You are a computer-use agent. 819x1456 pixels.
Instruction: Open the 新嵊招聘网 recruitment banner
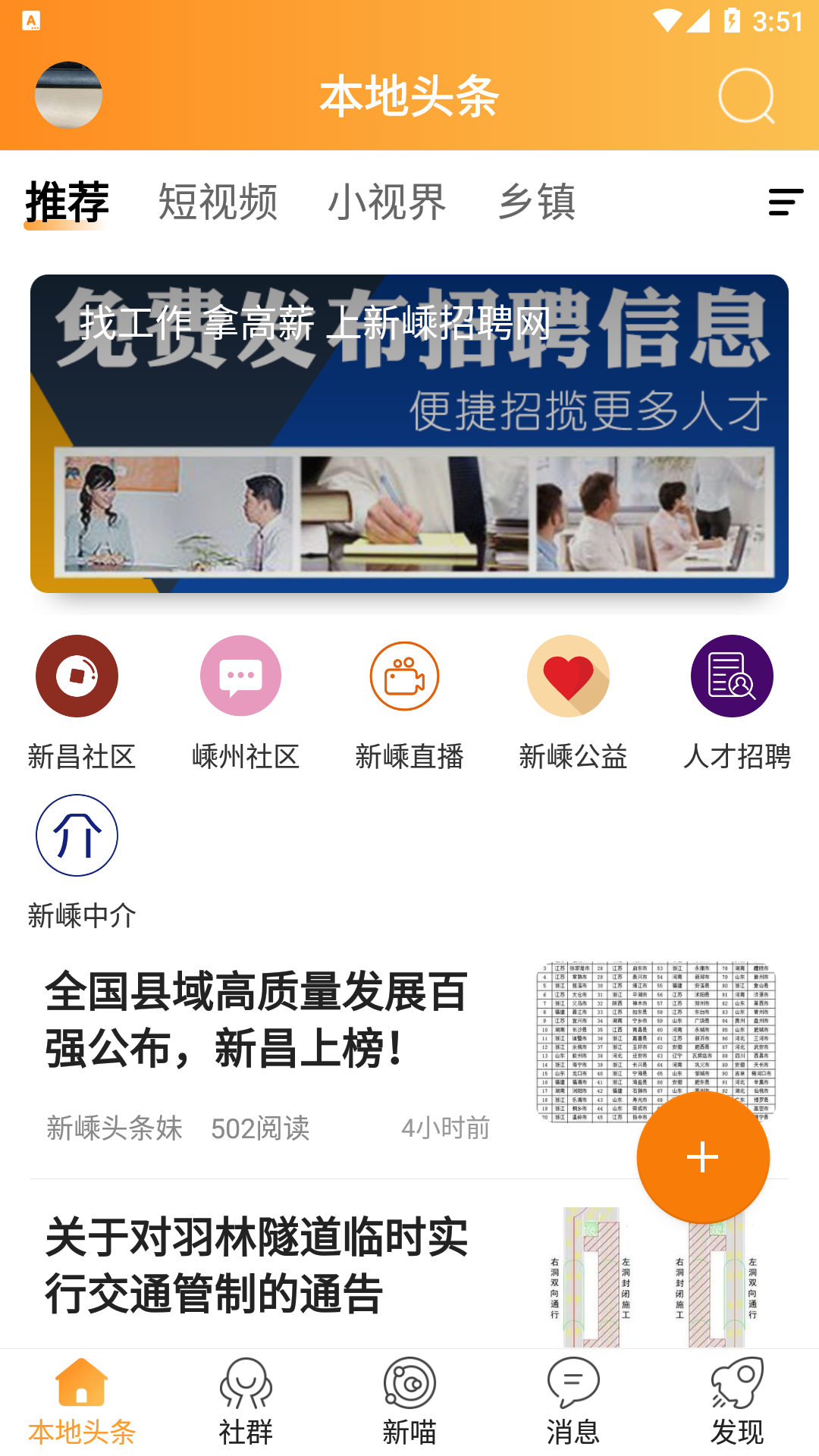point(409,433)
